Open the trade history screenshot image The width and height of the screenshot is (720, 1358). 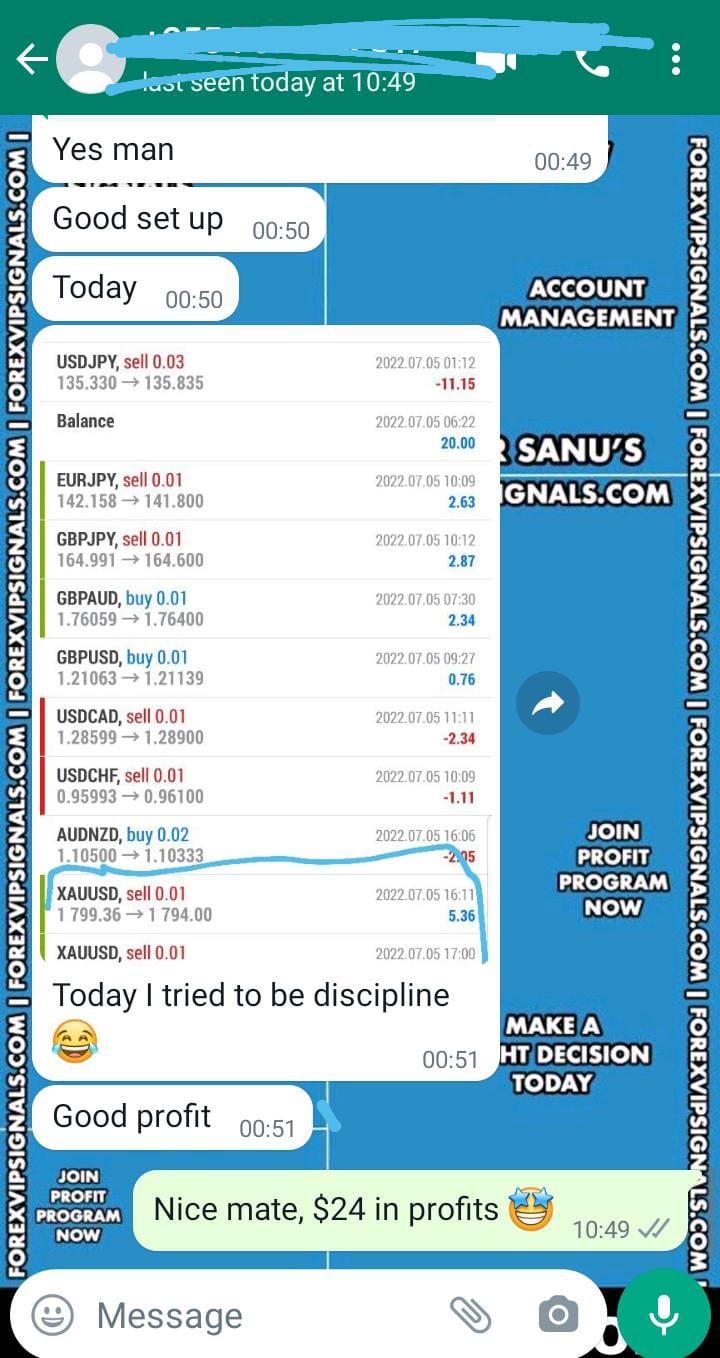click(265, 650)
